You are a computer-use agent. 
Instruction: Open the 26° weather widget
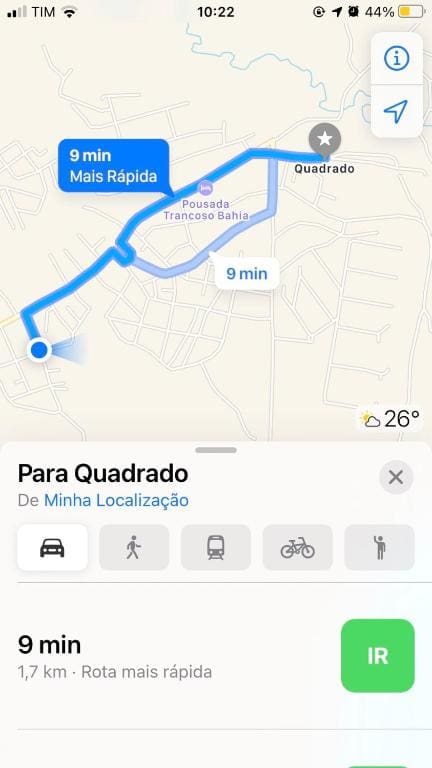pyautogui.click(x=390, y=419)
